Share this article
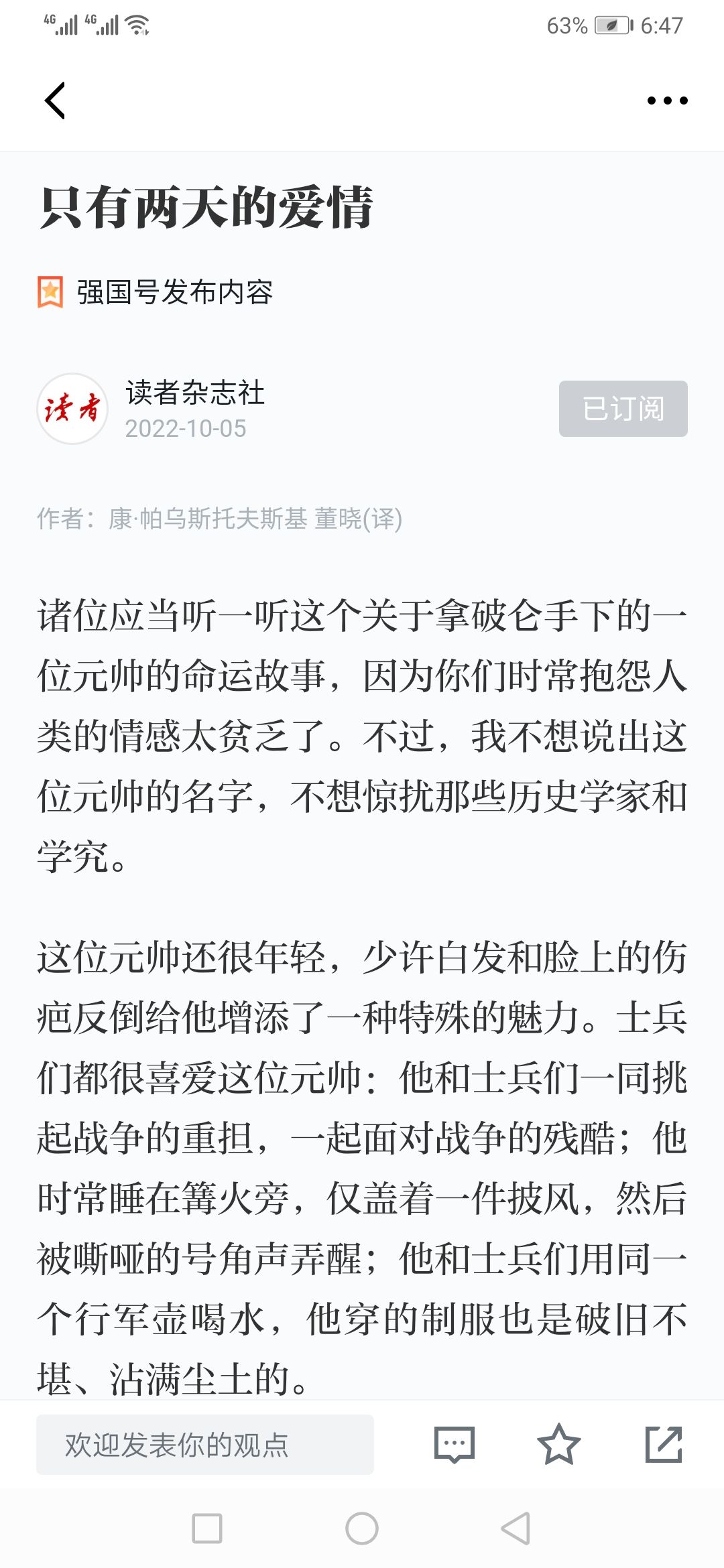724x1568 pixels. [664, 1444]
